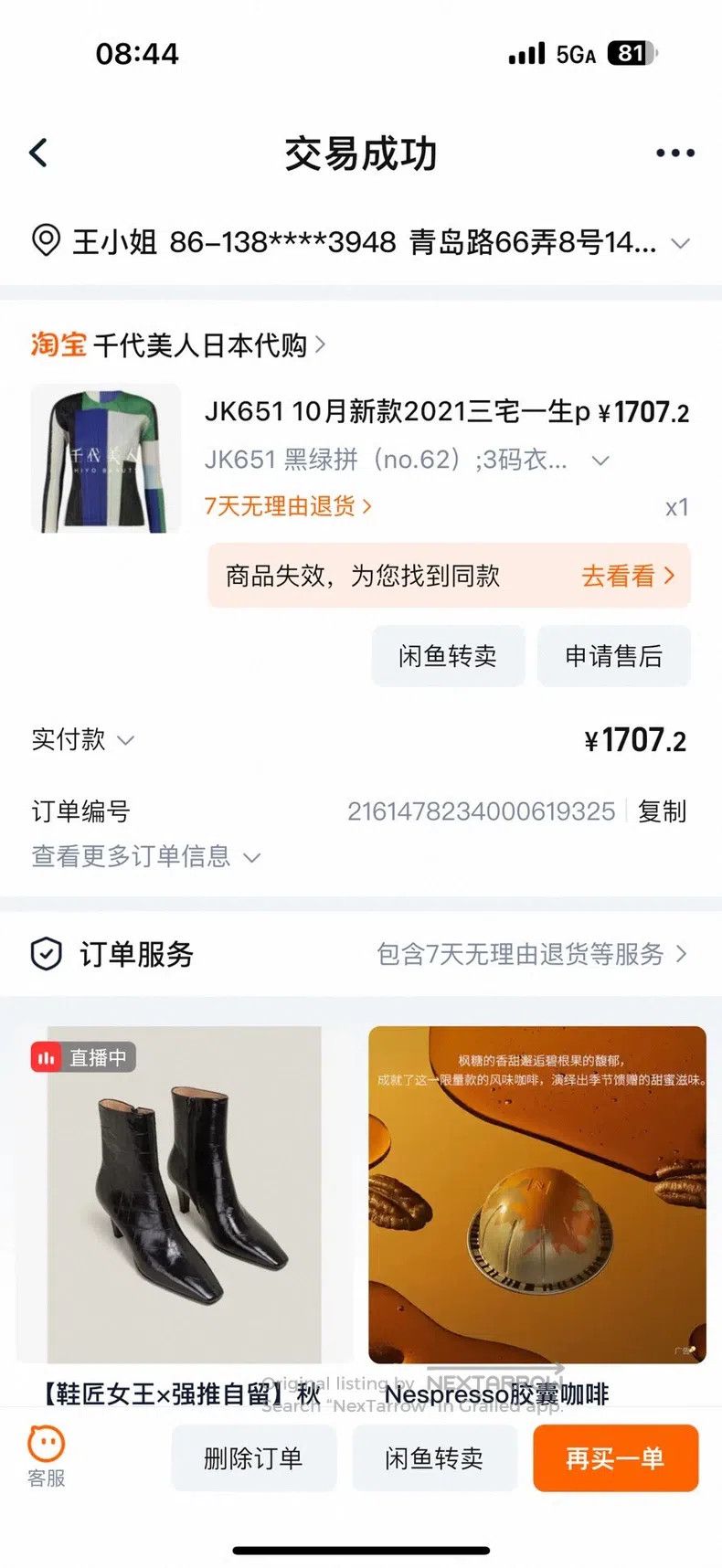722x1568 pixels.
Task: Copy the order number with 复制
Action: tap(662, 810)
